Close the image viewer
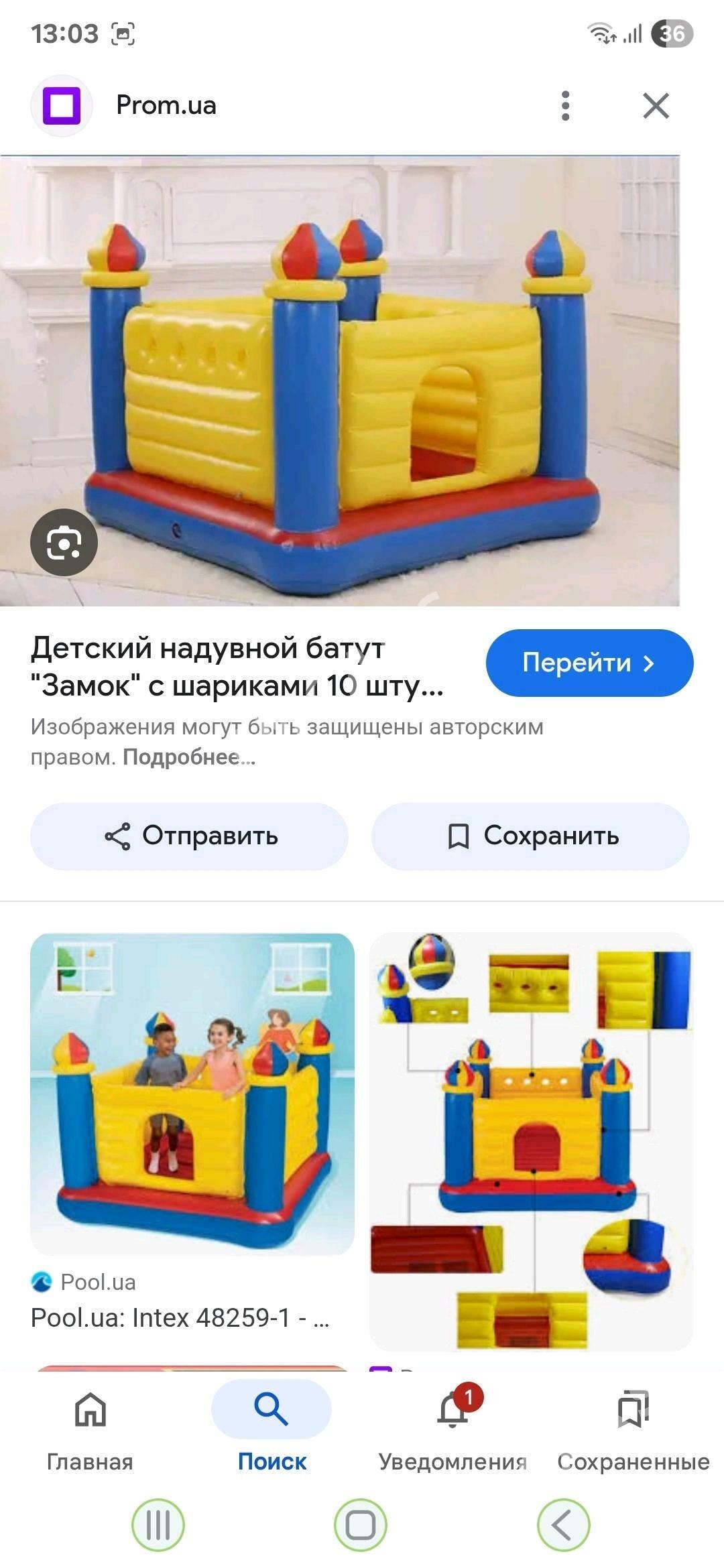724x1568 pixels. click(x=656, y=106)
